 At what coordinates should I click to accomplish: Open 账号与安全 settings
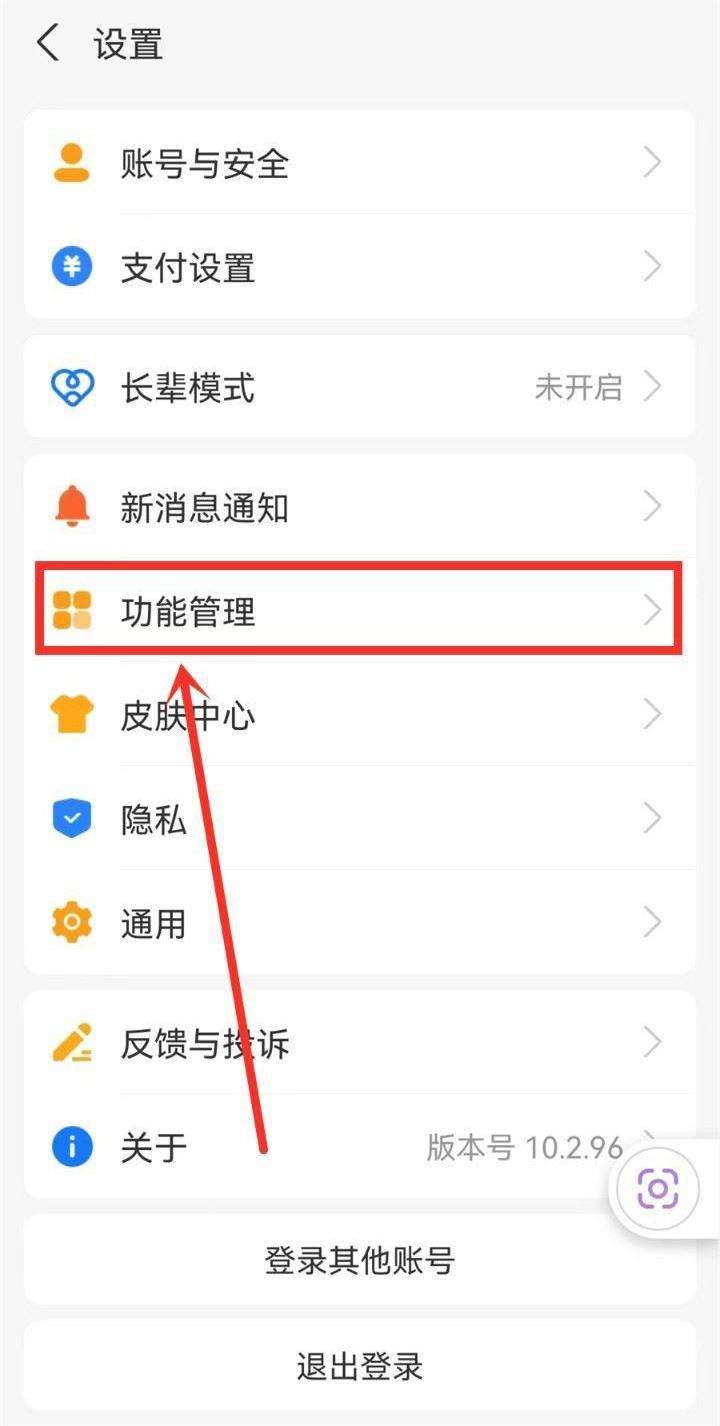point(359,163)
